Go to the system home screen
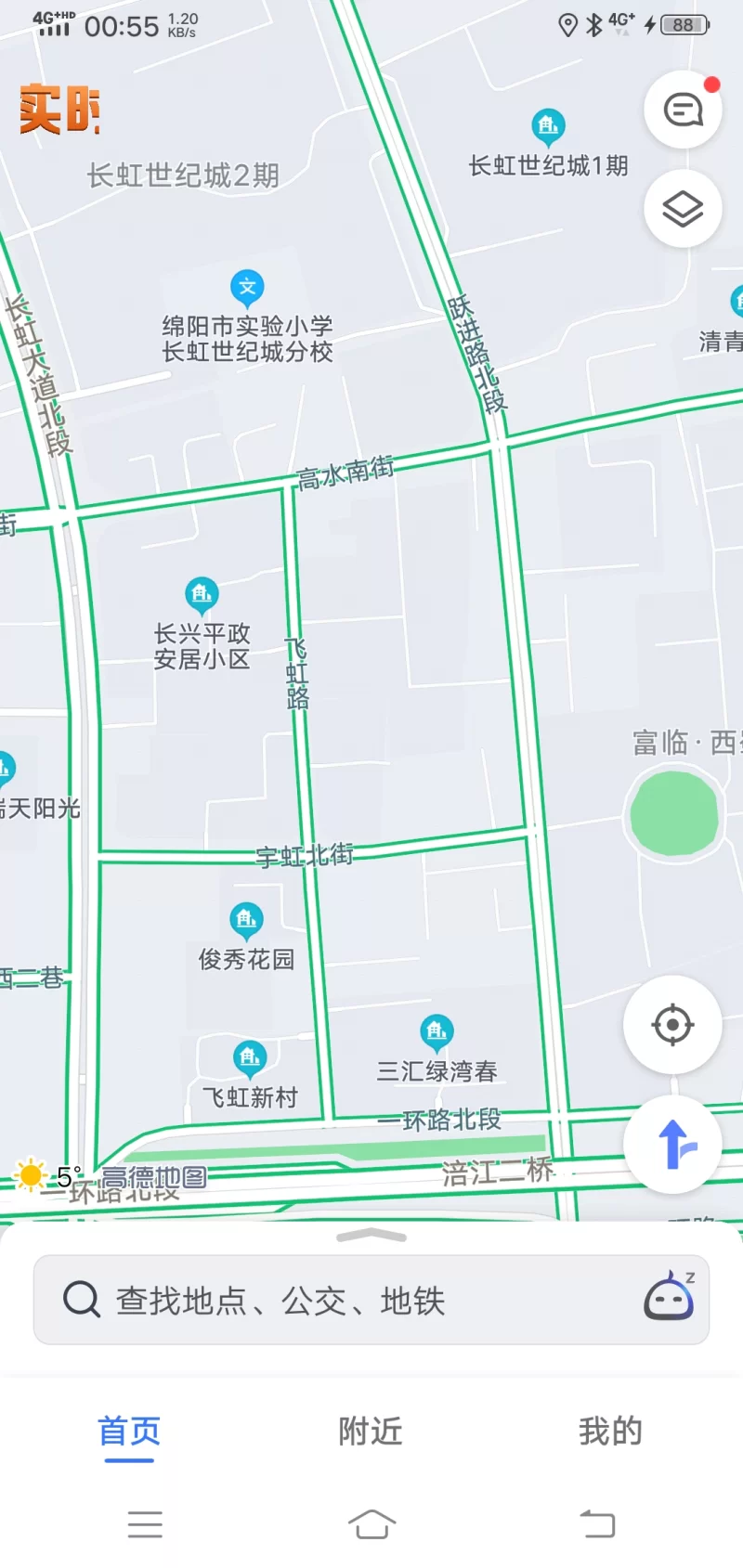This screenshot has height=1568, width=743. [371, 1523]
